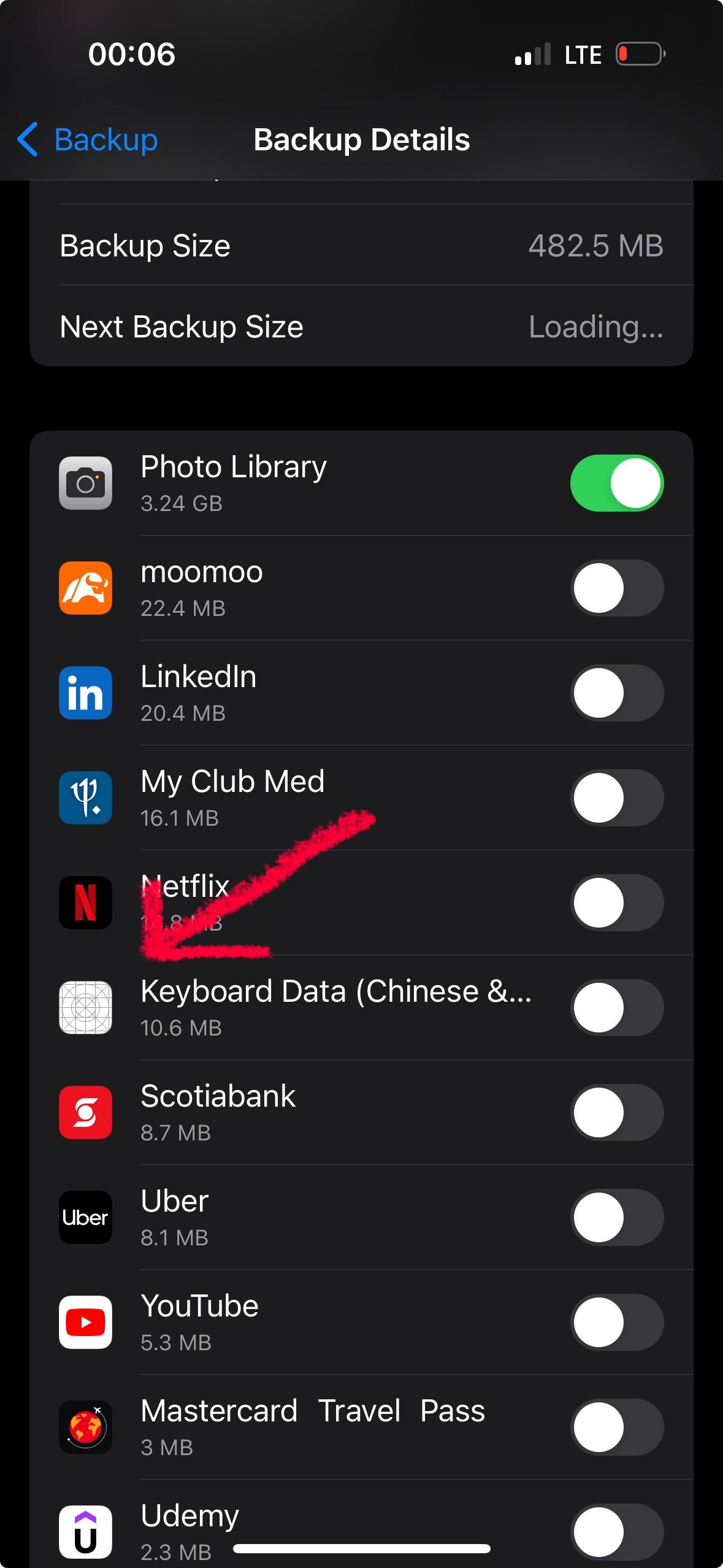Enable backup for Uber
The height and width of the screenshot is (1568, 723).
click(x=616, y=1217)
